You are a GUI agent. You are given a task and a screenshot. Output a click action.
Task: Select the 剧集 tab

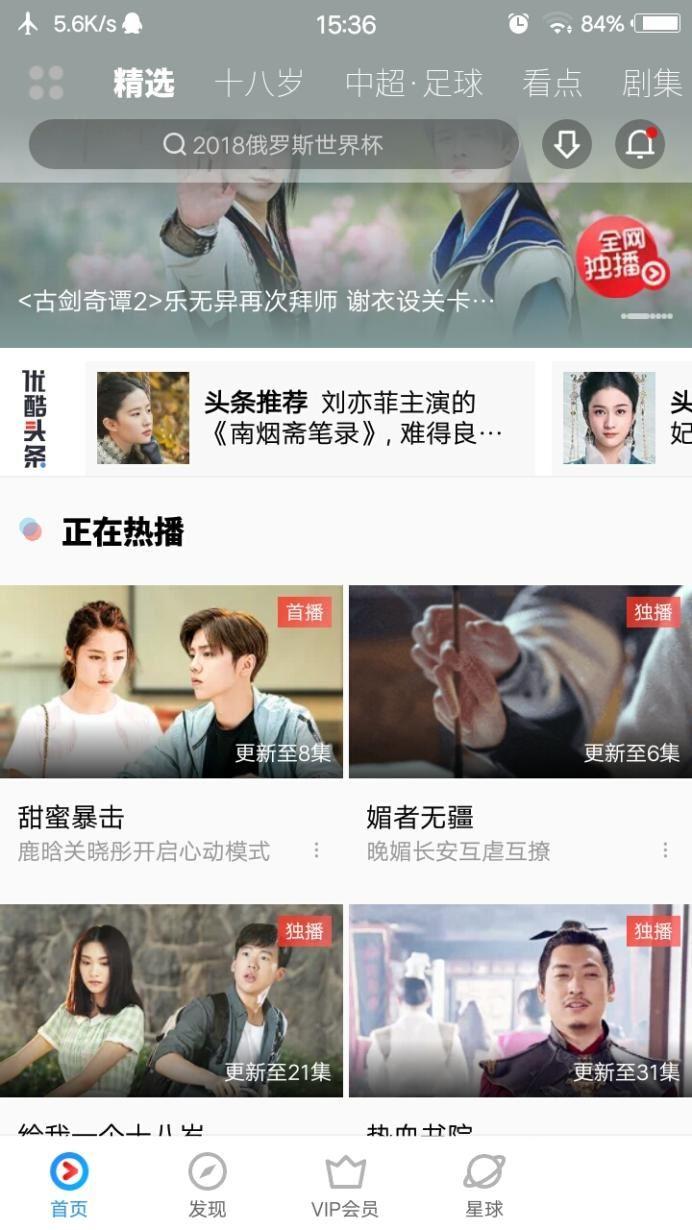(652, 84)
